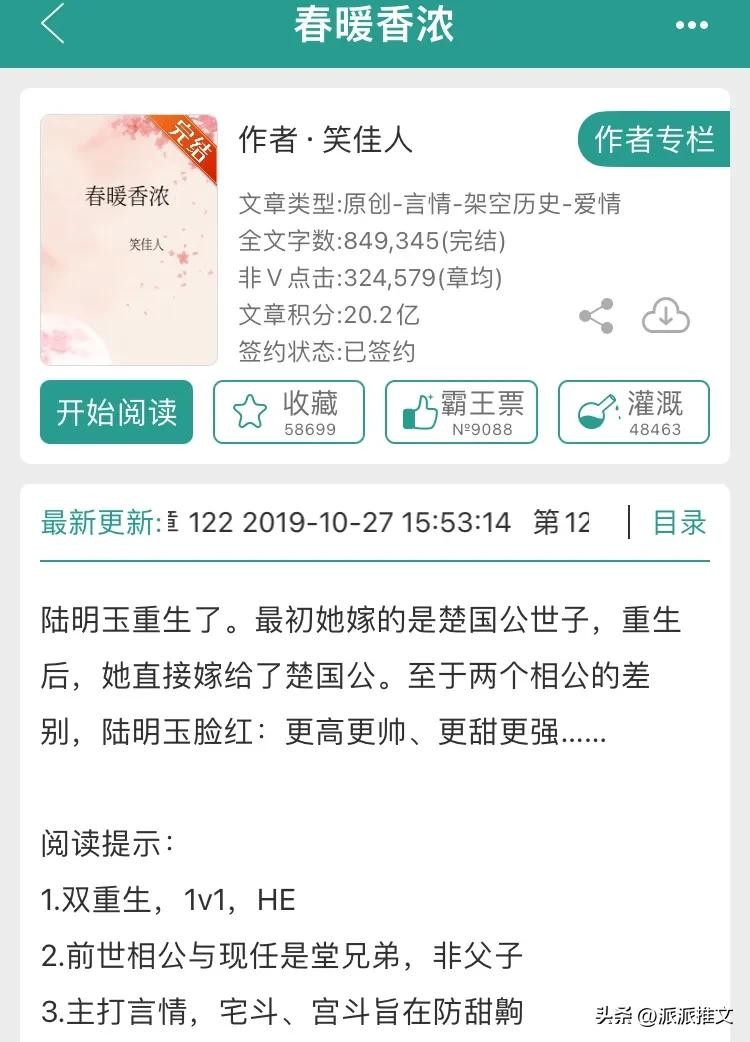The height and width of the screenshot is (1042, 750).
Task: Download the novel for offline reading
Action: click(x=665, y=316)
